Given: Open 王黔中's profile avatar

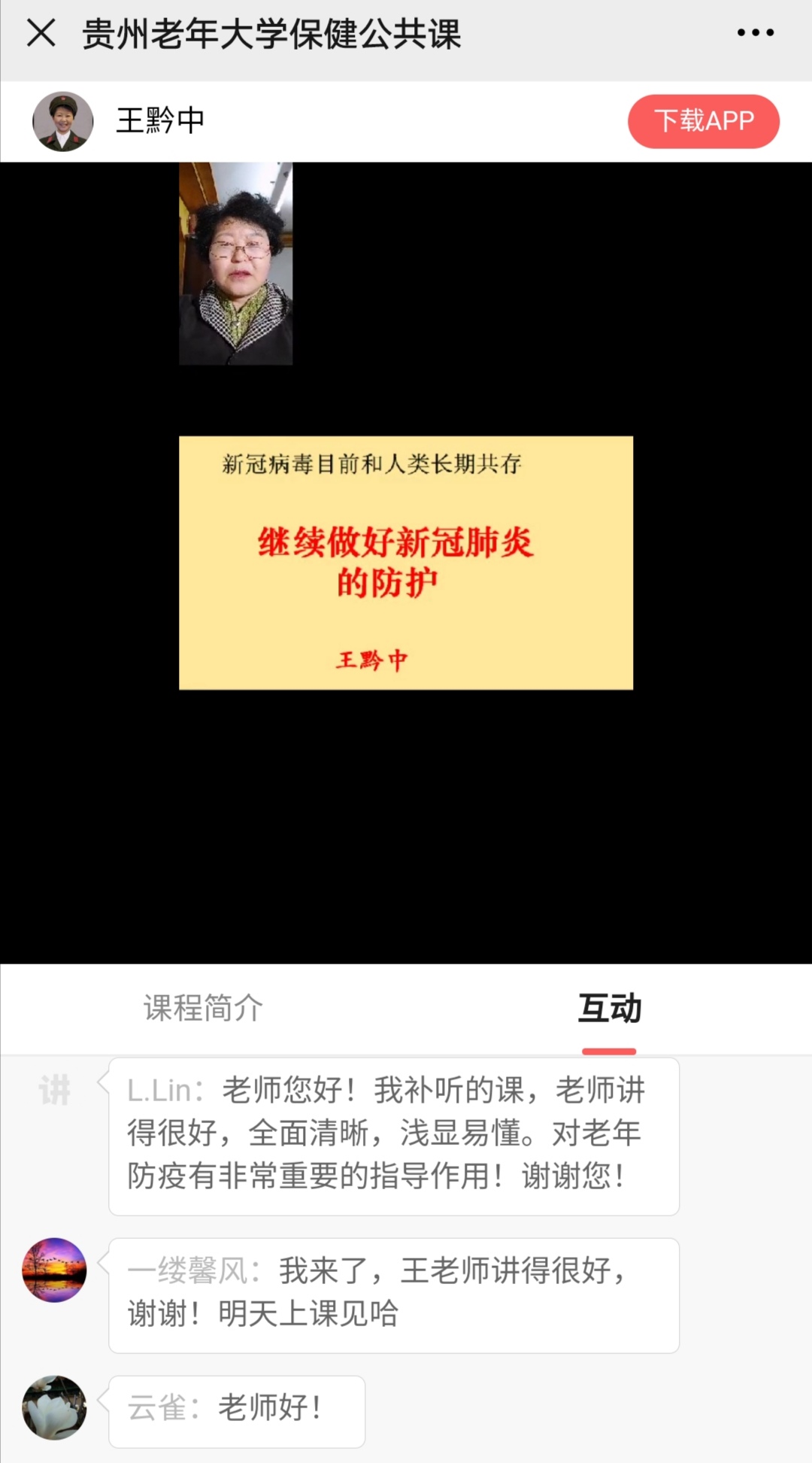Looking at the screenshot, I should tap(63, 121).
